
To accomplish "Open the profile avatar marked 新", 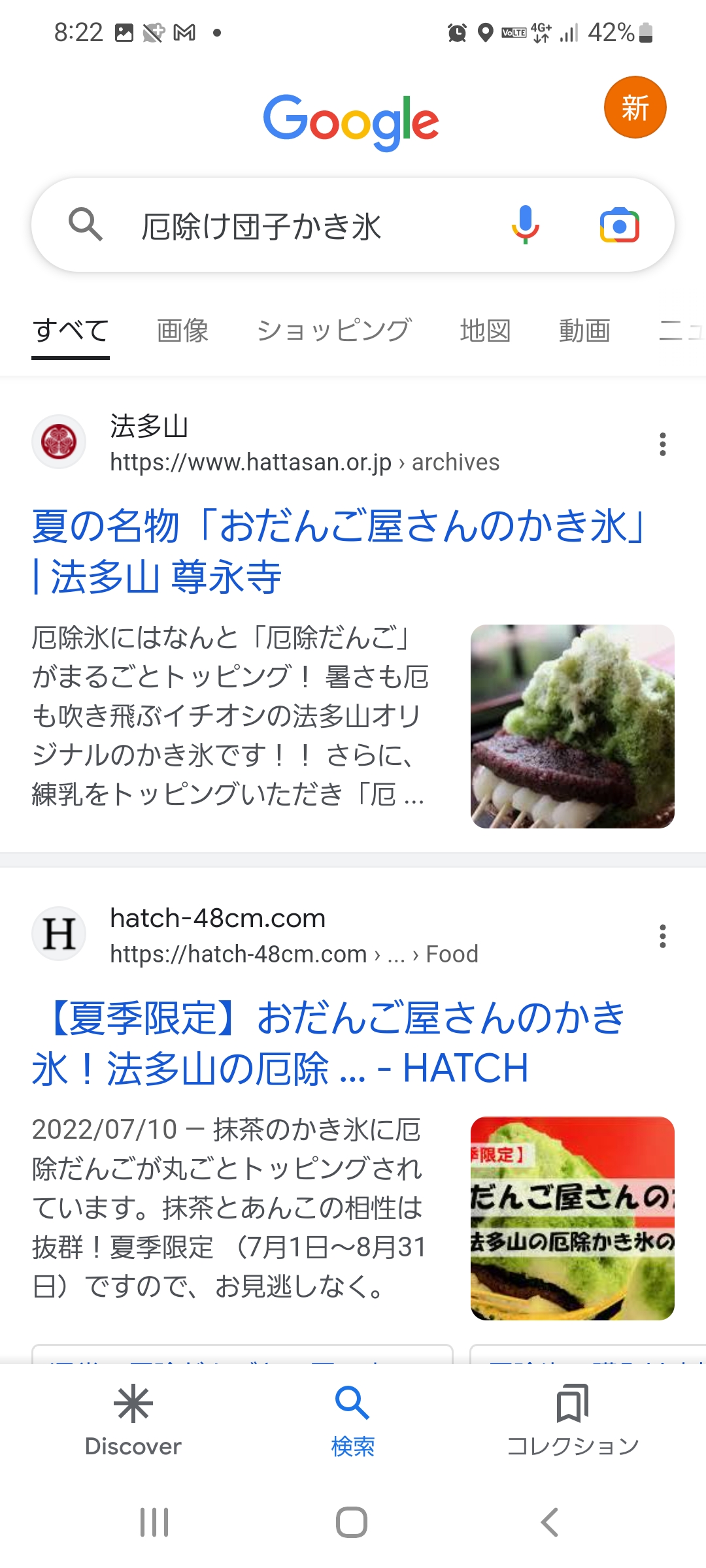I will coord(635,107).
